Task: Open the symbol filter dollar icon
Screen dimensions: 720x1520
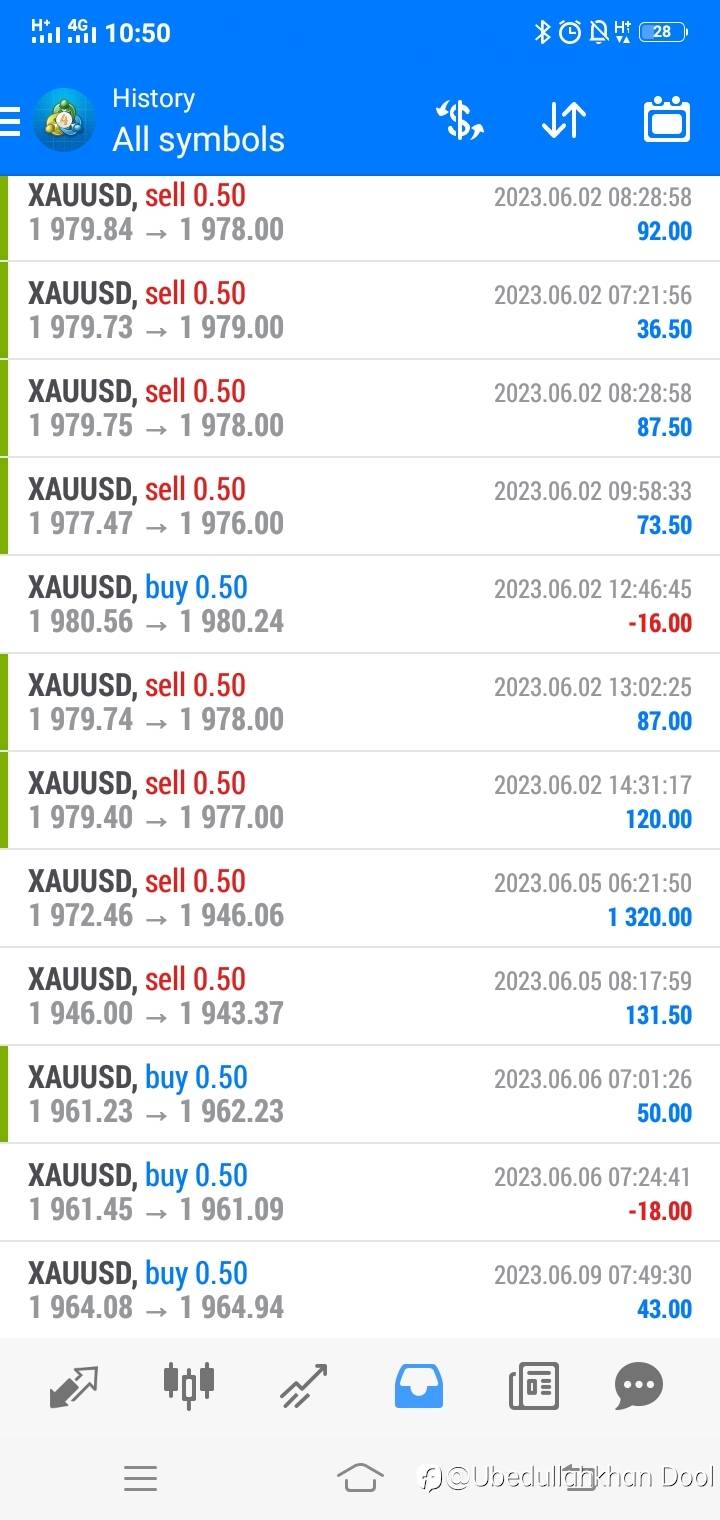Action: [460, 120]
